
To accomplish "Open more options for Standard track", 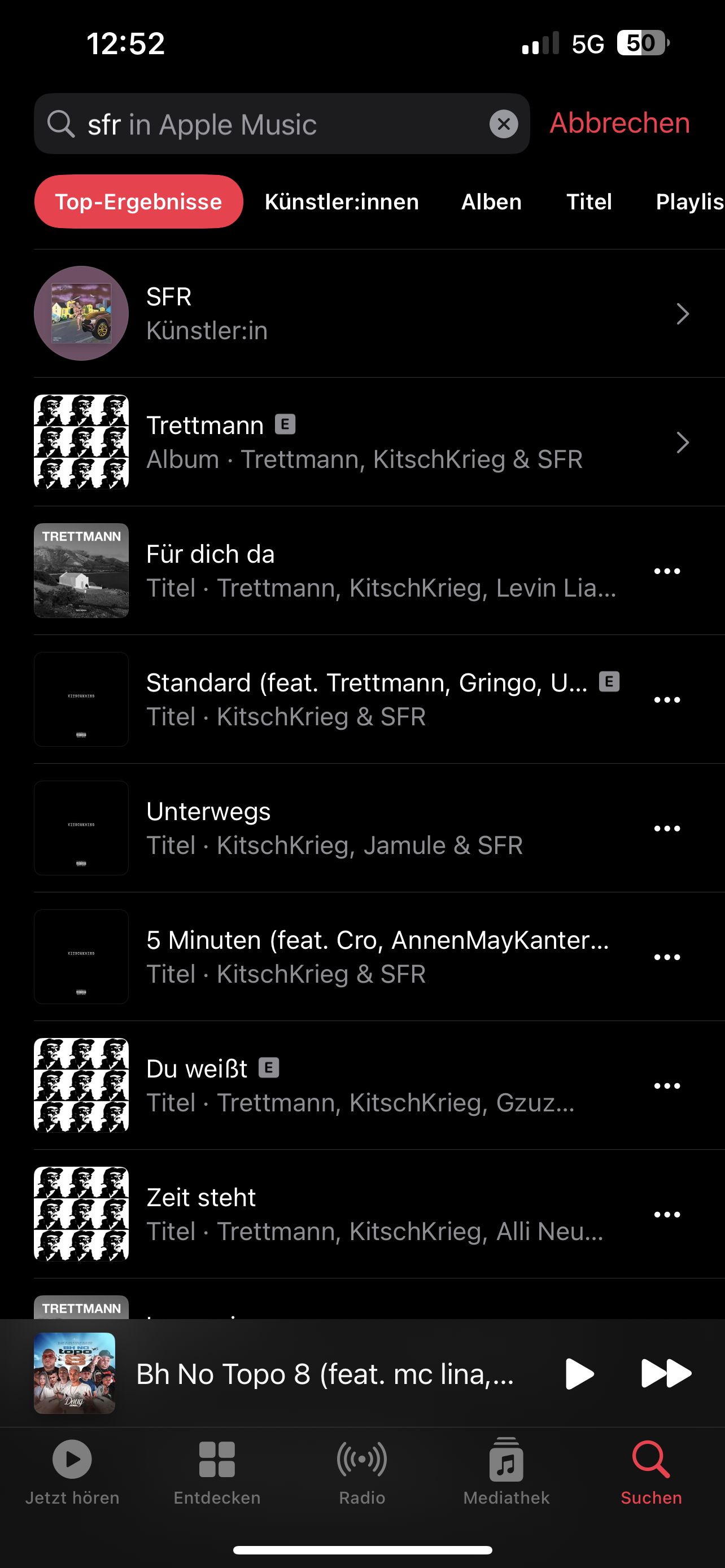I will [667, 699].
